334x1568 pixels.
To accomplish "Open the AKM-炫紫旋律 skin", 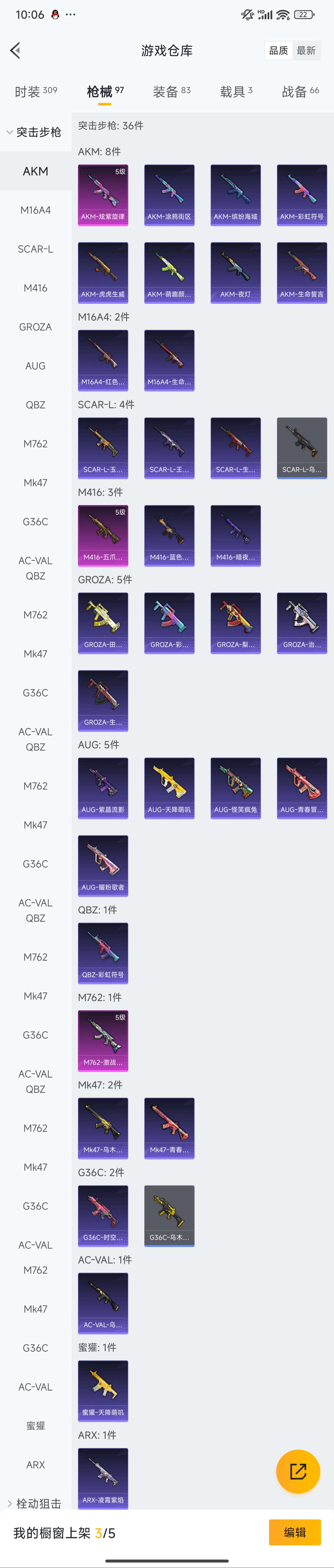I will tap(103, 195).
